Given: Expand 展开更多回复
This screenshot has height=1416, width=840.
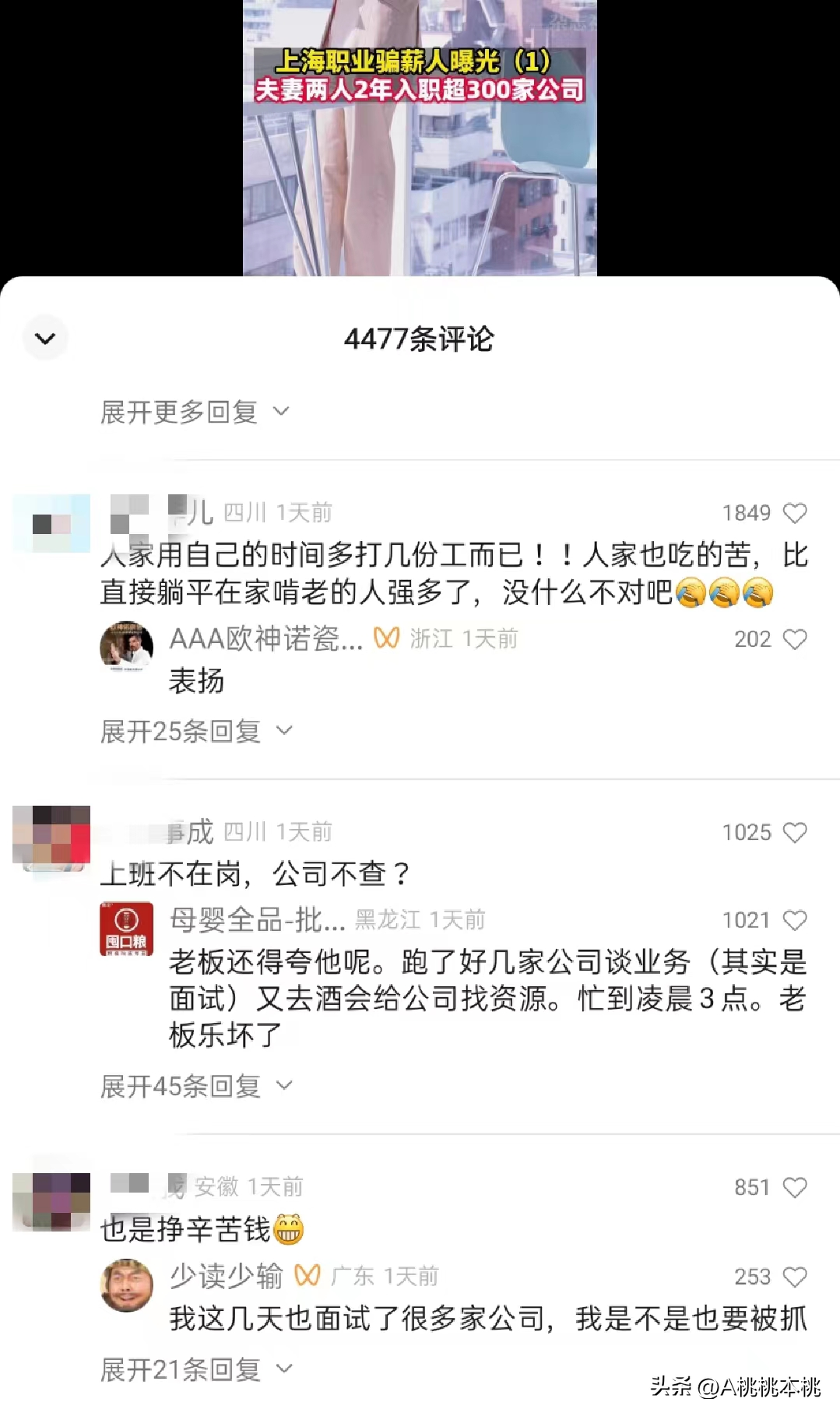Looking at the screenshot, I should click(195, 412).
